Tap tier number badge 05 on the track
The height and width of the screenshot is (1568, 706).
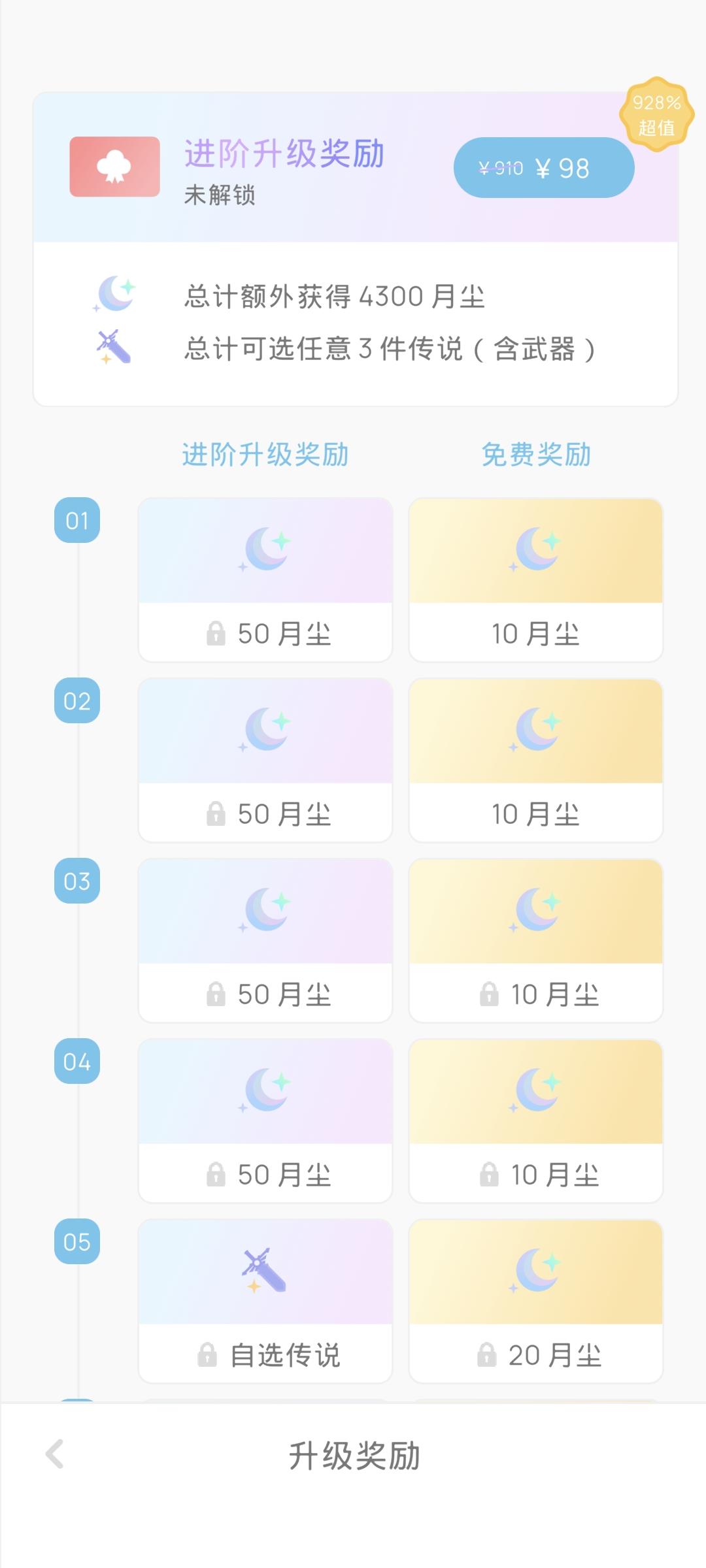[x=78, y=1241]
